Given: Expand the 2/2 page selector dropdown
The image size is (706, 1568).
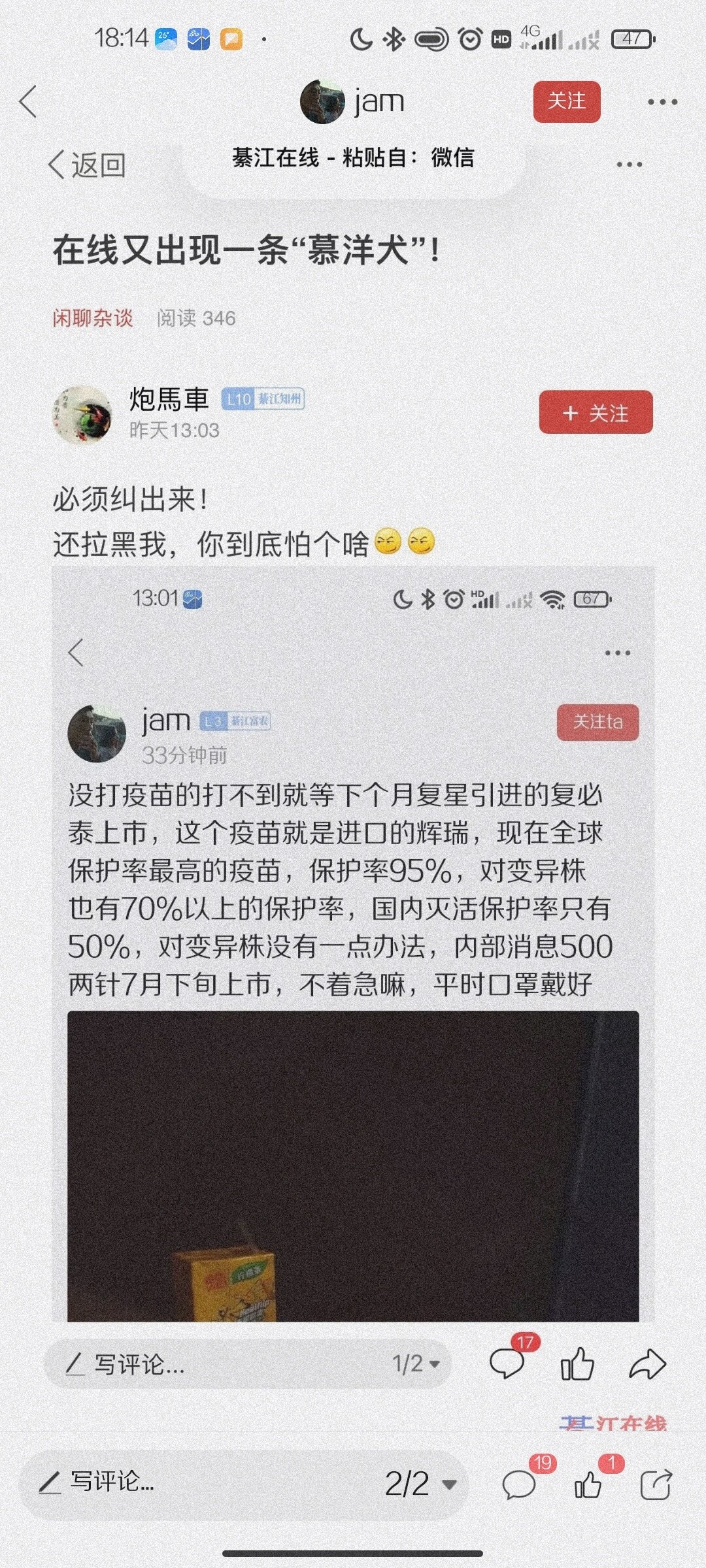Looking at the screenshot, I should click(420, 1483).
